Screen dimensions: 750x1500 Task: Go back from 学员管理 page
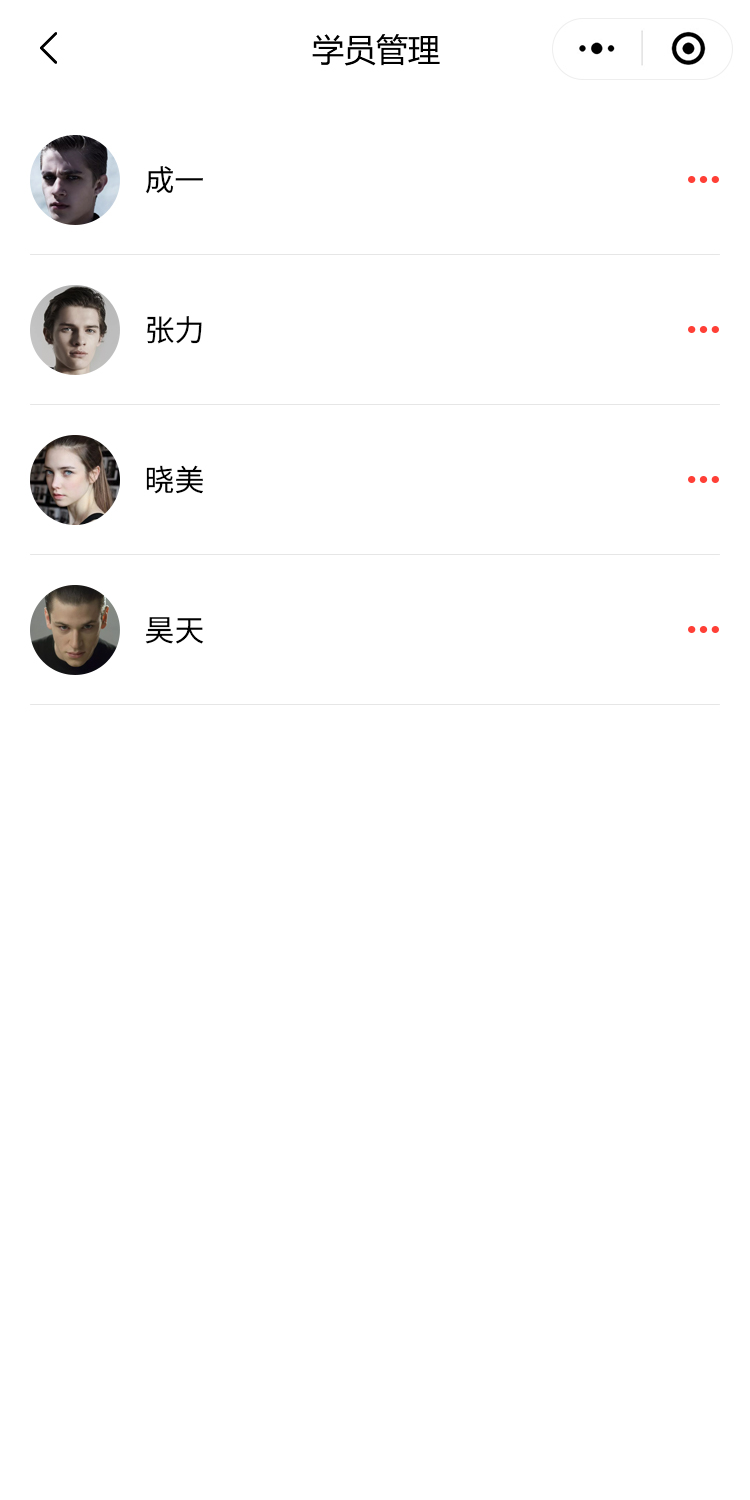pos(48,48)
